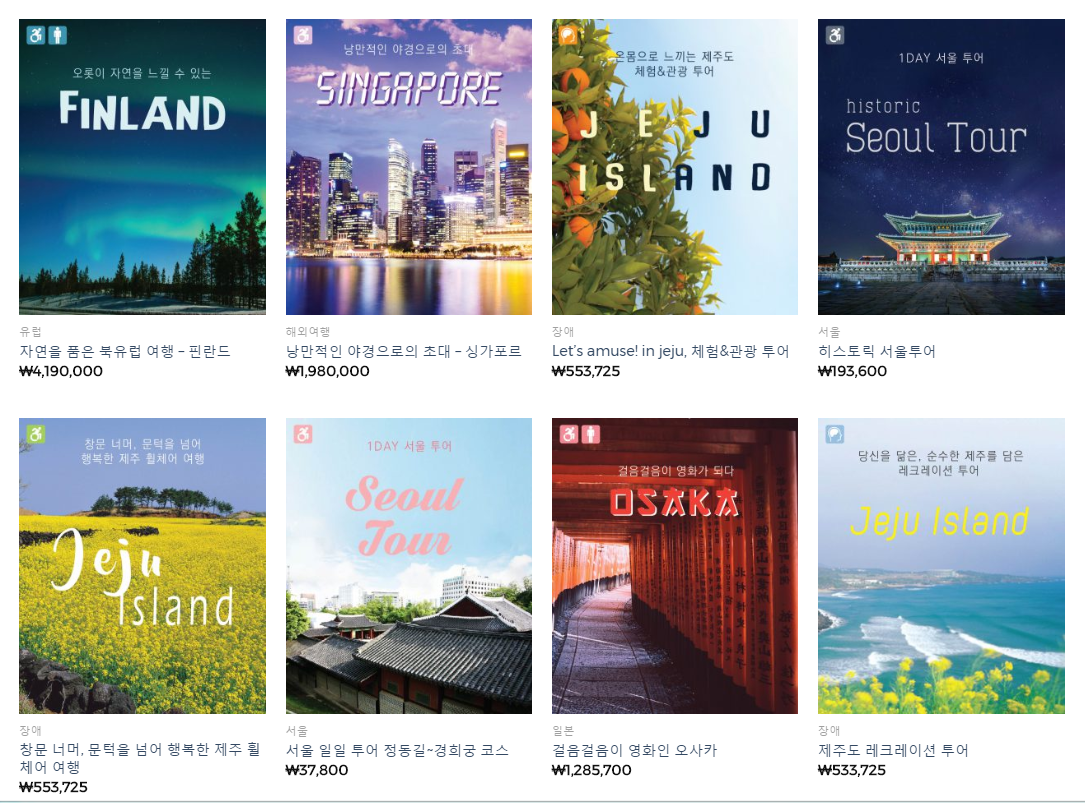Choose the Jeju wheelchair trip card
The height and width of the screenshot is (803, 1085).
(142, 565)
